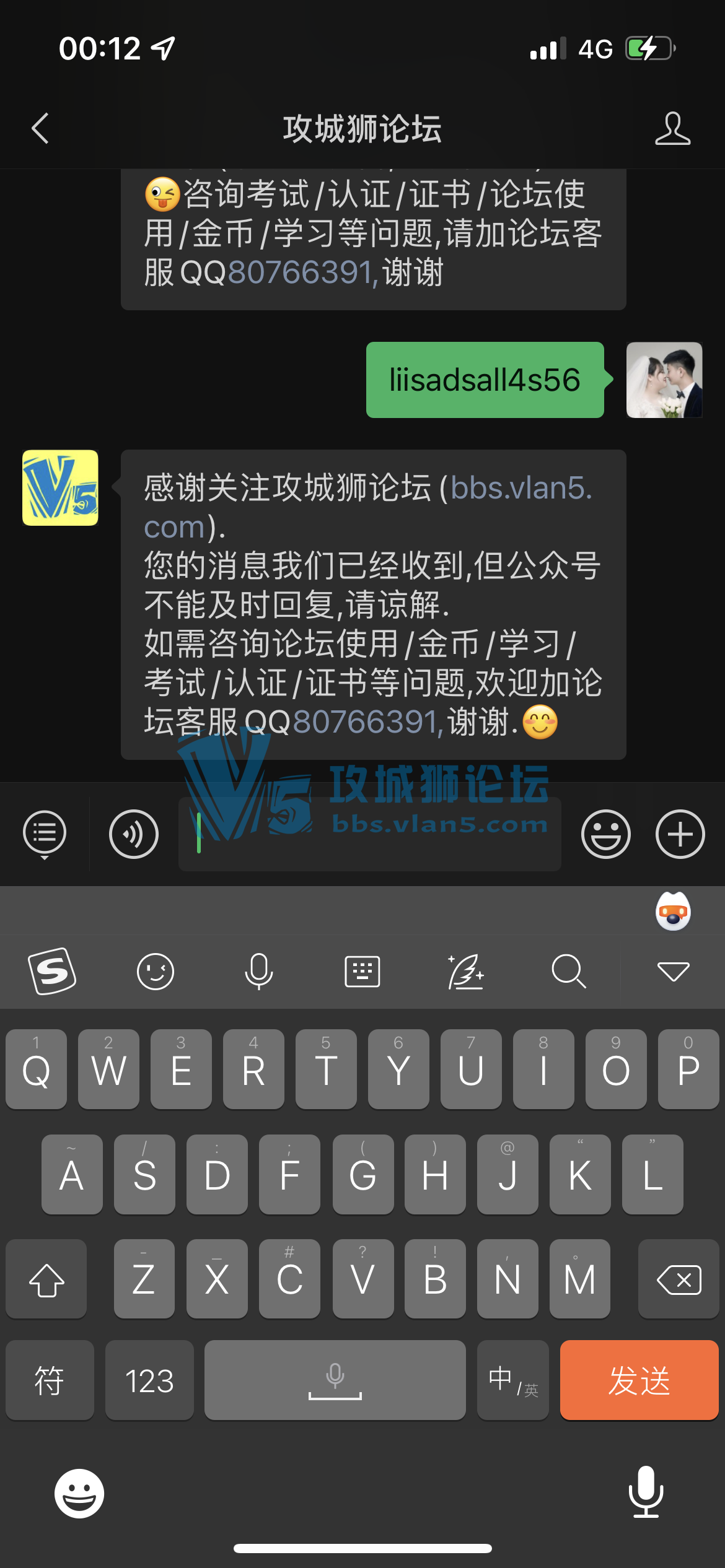The height and width of the screenshot is (1568, 725).
Task: Go back from 攻城狮论坛 chat
Action: point(41,129)
